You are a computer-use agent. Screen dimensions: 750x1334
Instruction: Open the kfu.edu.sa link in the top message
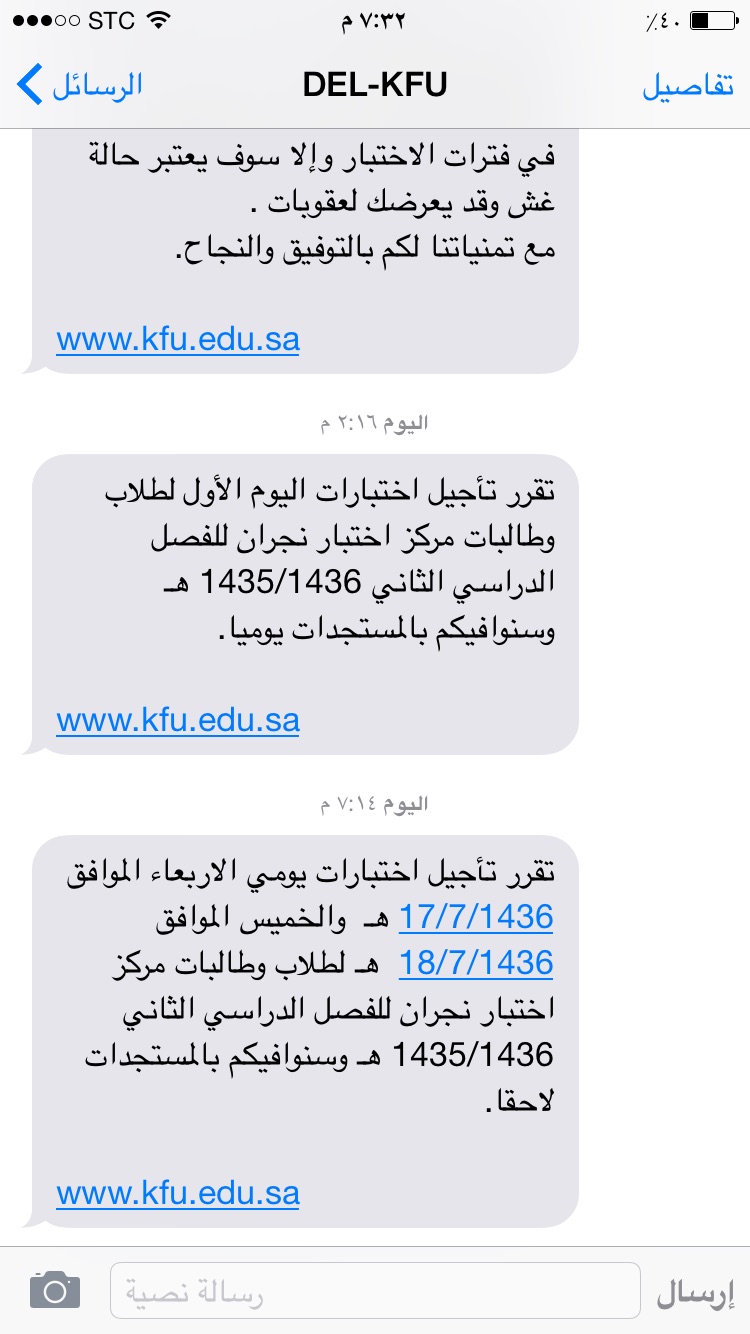tap(178, 339)
